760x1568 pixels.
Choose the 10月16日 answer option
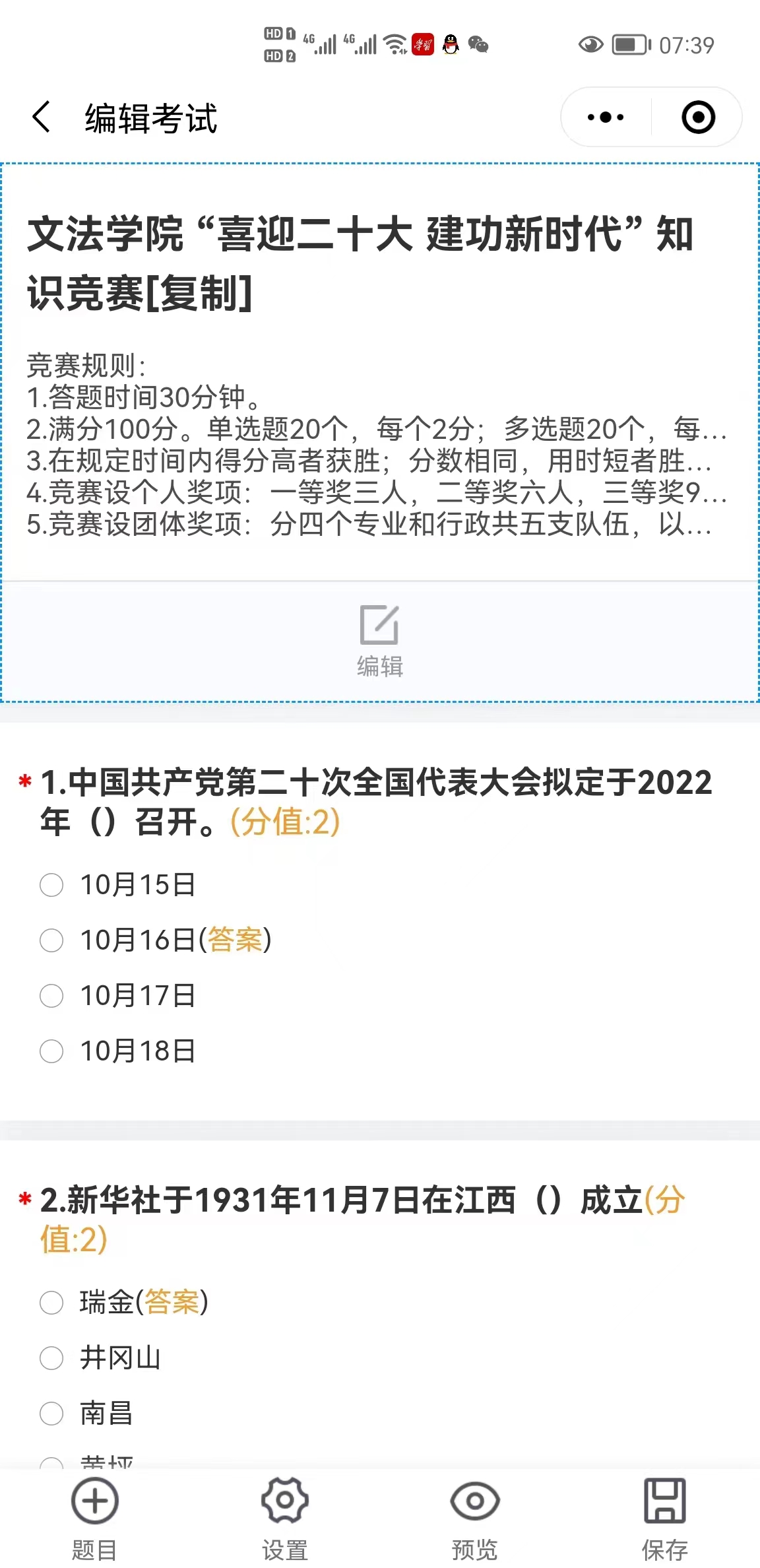click(x=51, y=940)
